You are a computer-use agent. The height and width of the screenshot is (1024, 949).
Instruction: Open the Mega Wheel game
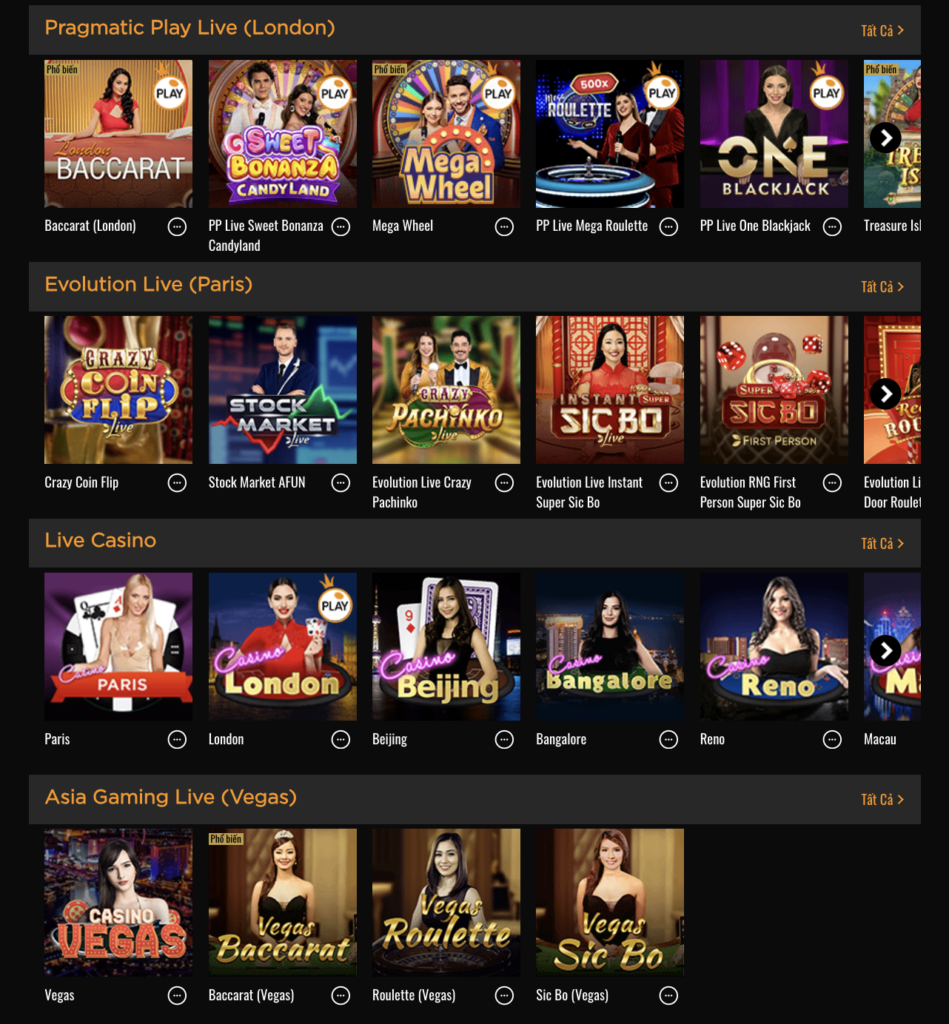click(446, 134)
